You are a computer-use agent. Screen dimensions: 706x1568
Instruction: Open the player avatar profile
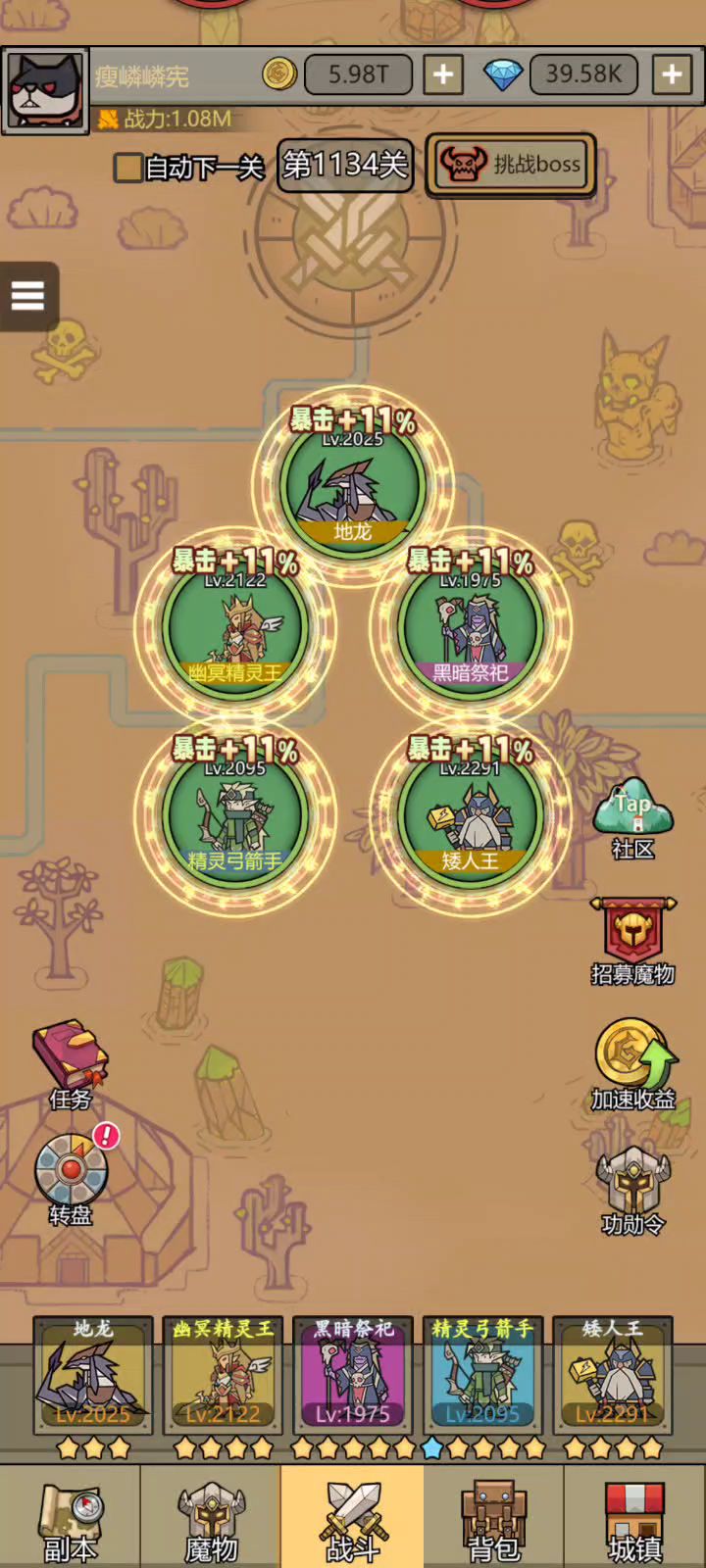click(45, 90)
